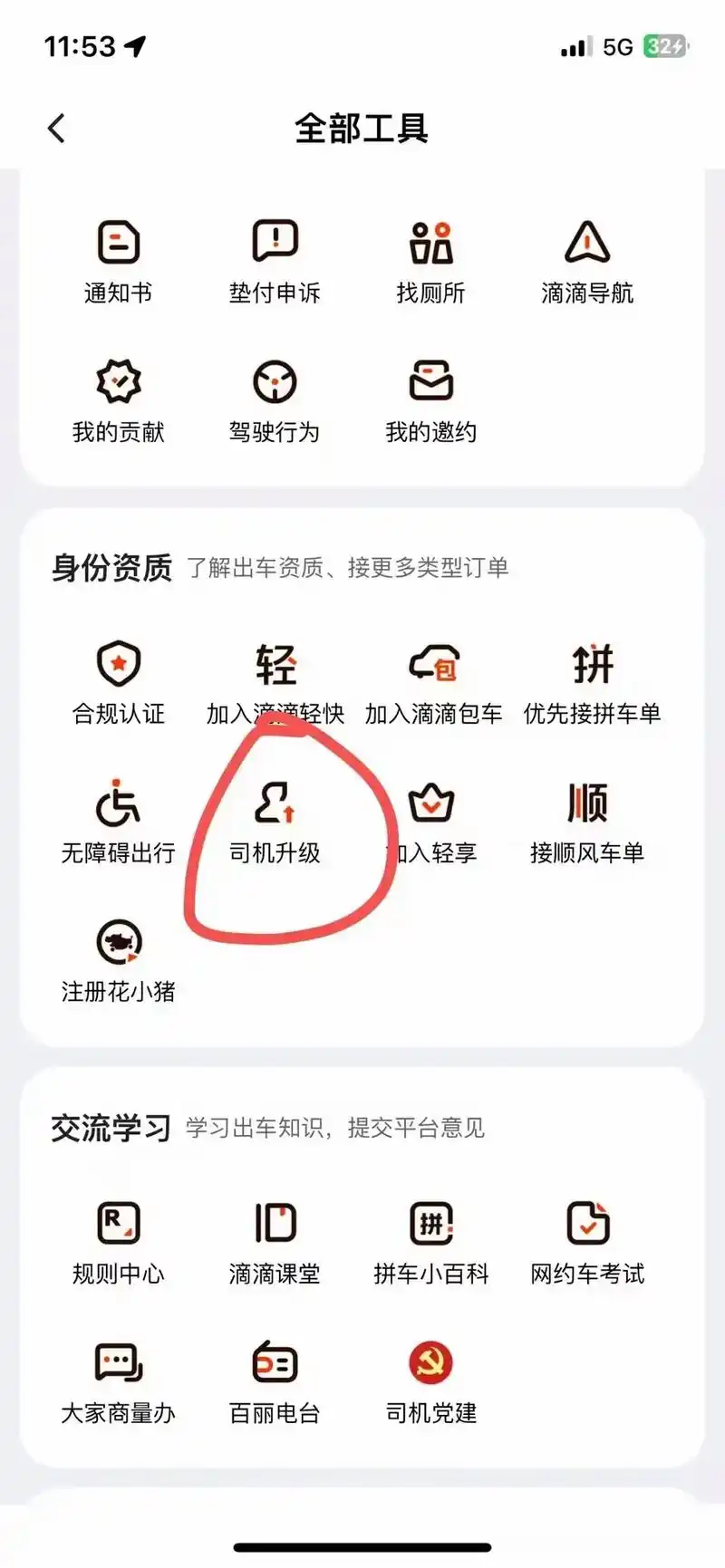
Task: Open the 垫付申诉 appeal feature
Action: click(275, 258)
